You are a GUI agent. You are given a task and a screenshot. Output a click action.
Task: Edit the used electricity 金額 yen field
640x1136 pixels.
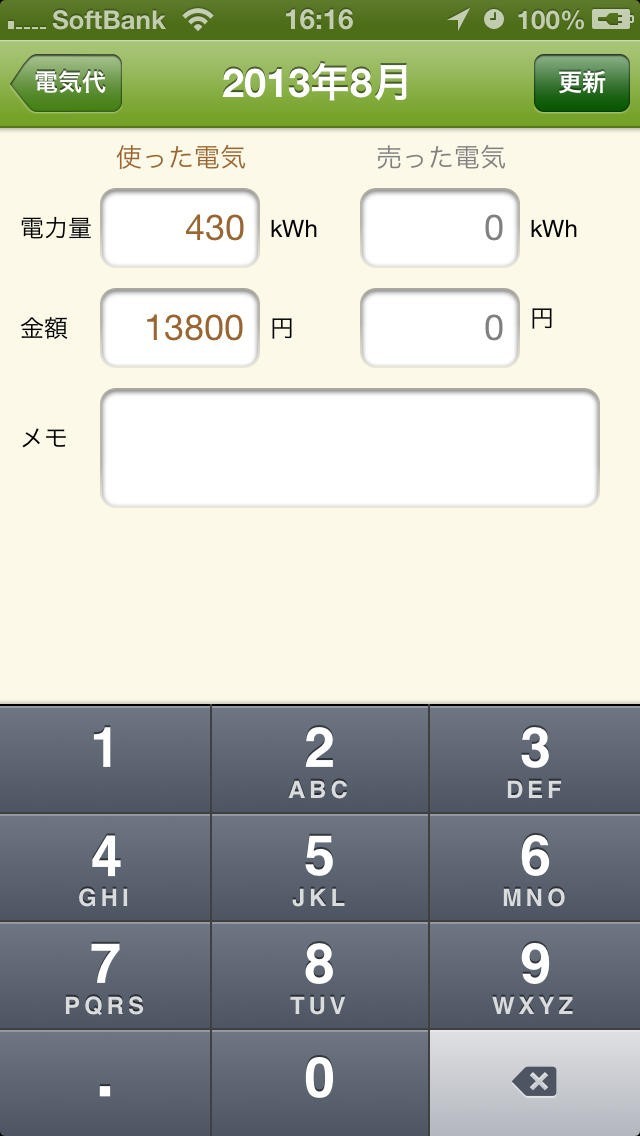180,328
